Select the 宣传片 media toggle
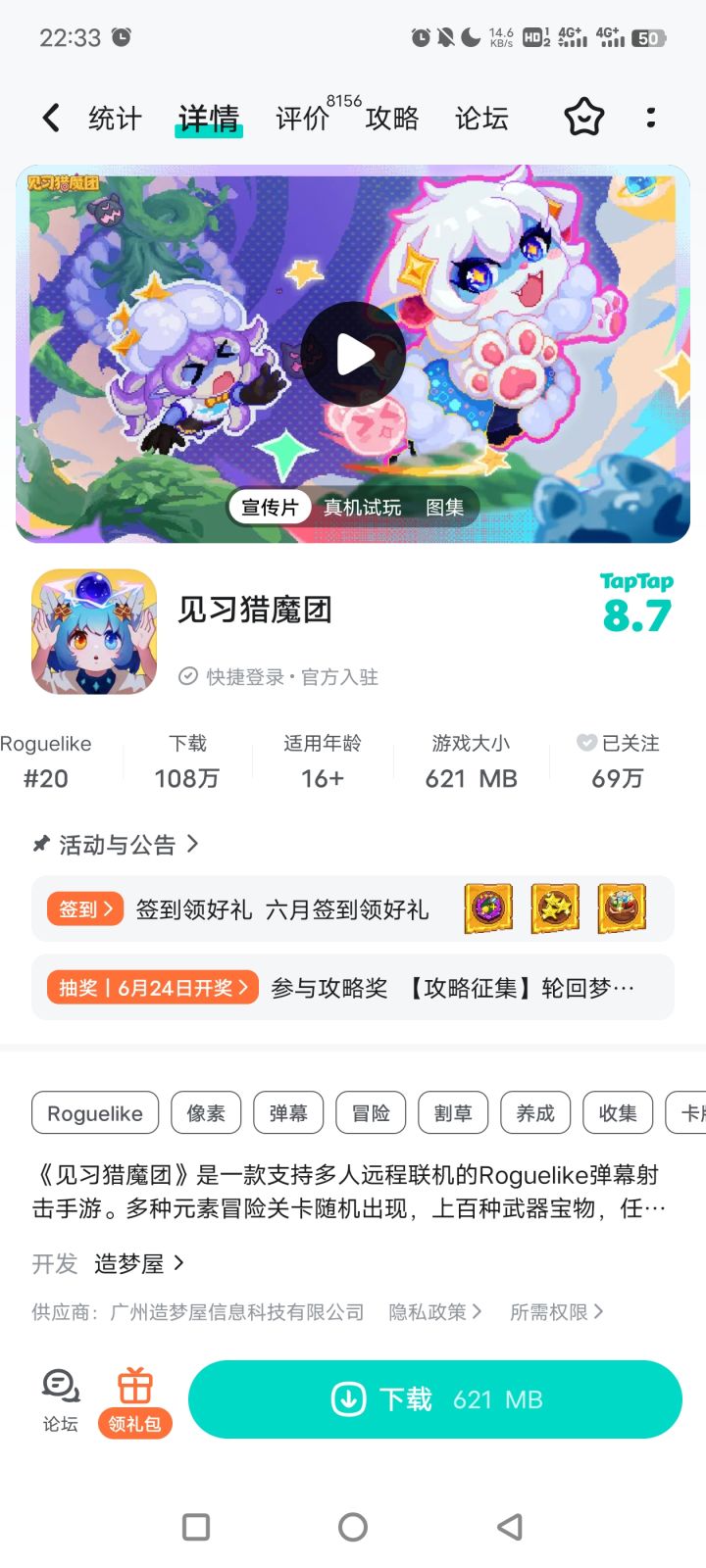Viewport: 706px width, 1568px height. 269,507
